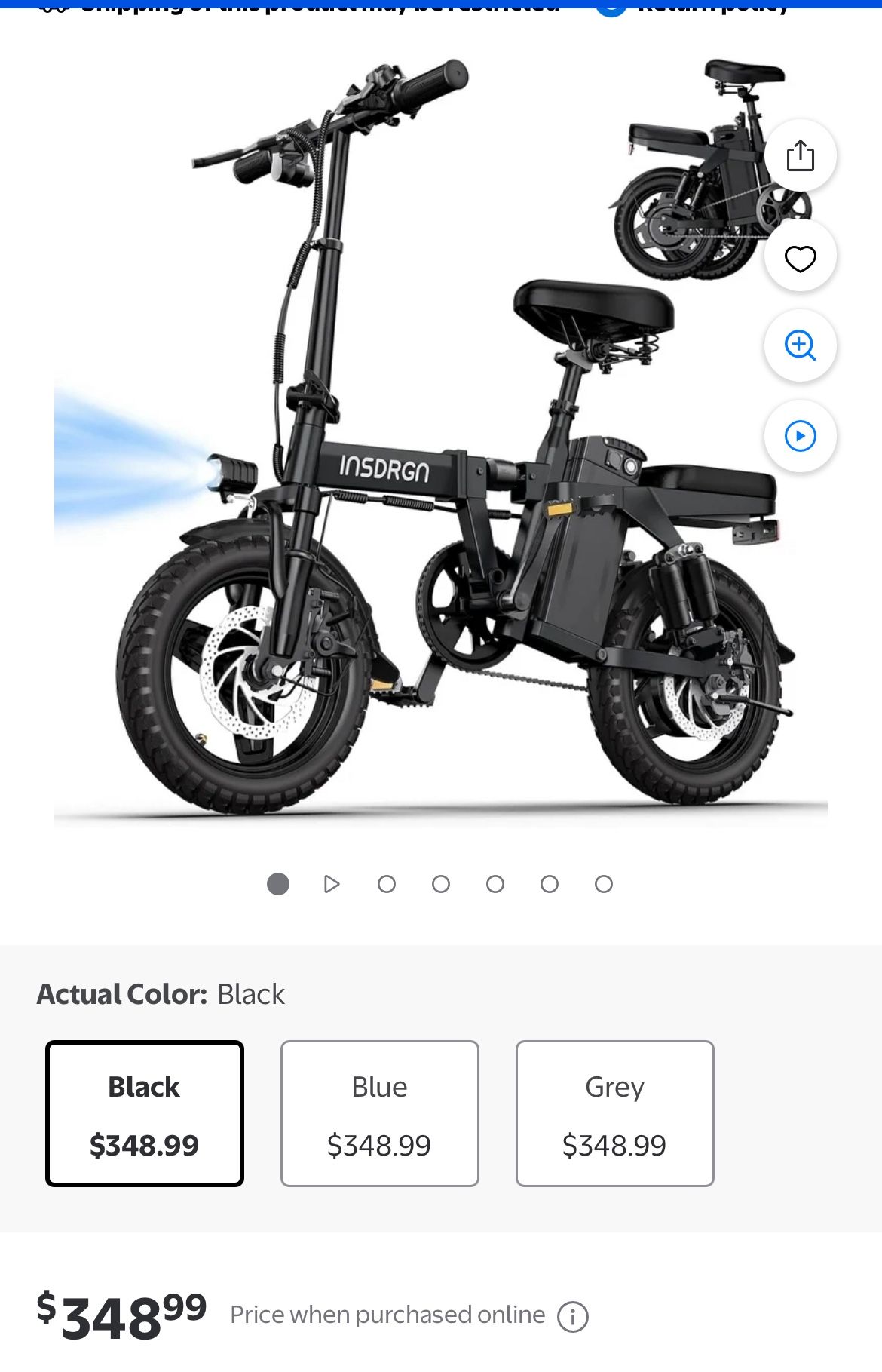Play the product video from circular play button

[800, 436]
